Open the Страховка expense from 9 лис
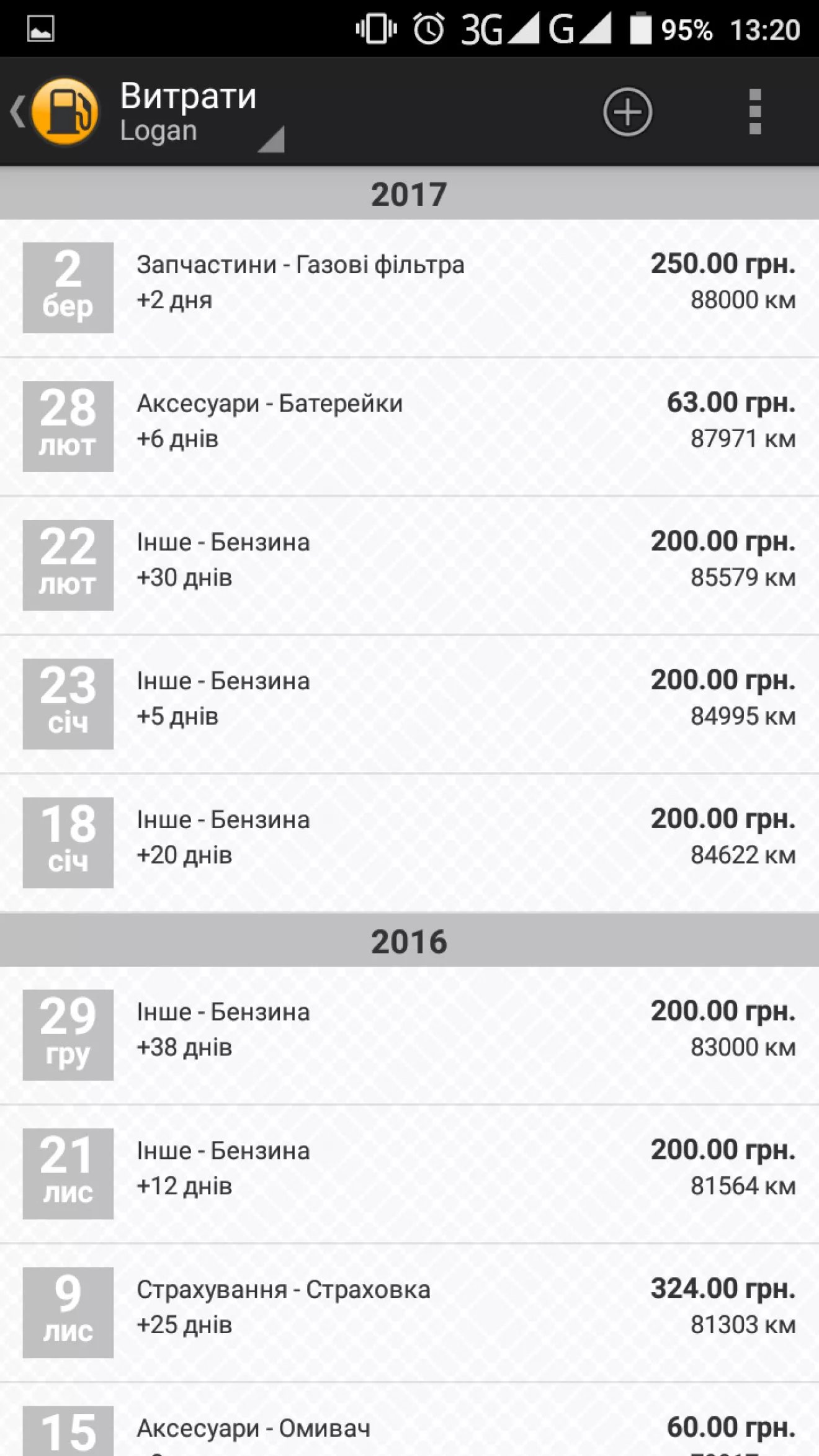819x1456 pixels. [409, 1313]
